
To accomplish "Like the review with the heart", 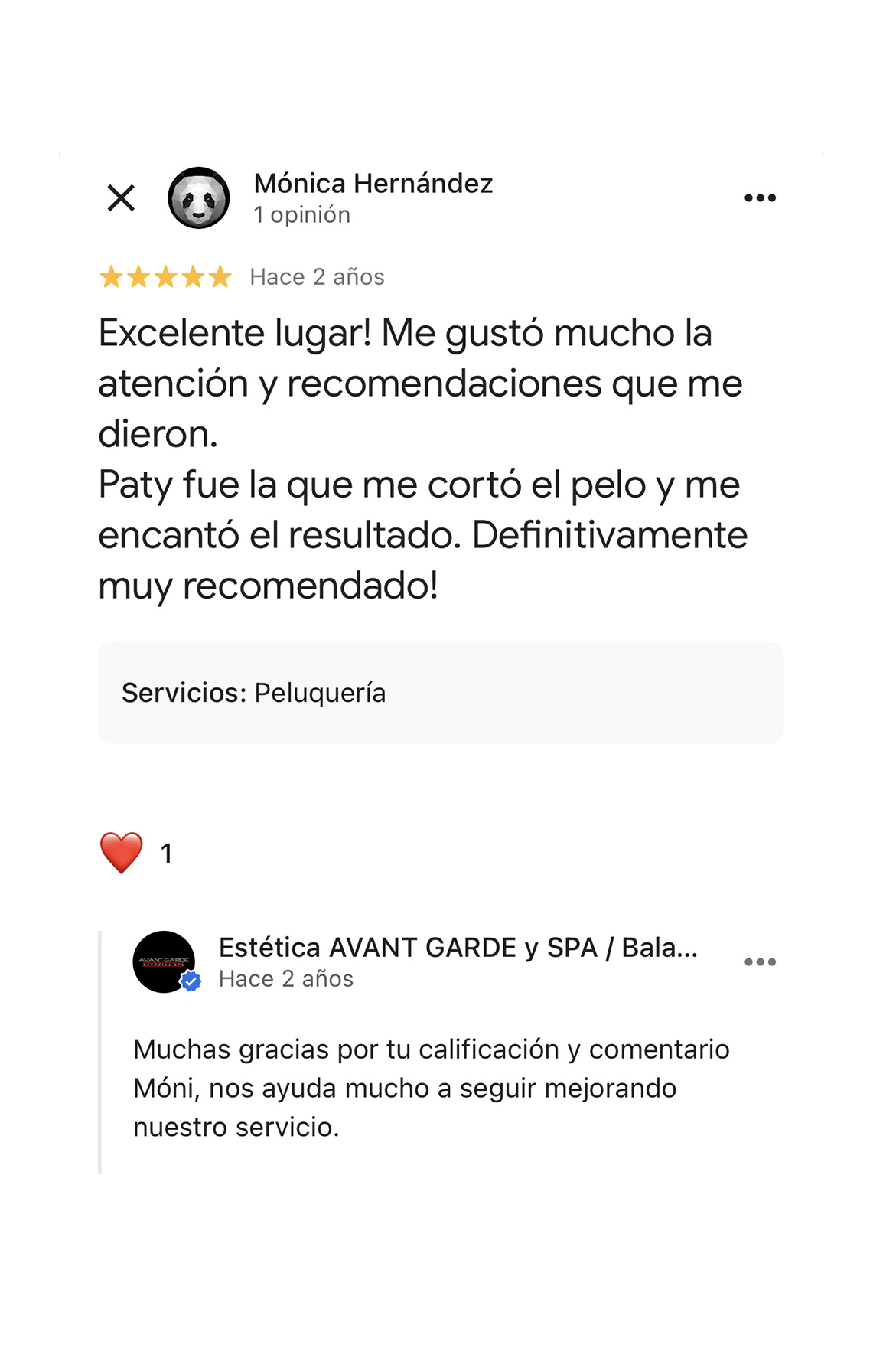I will (x=122, y=853).
